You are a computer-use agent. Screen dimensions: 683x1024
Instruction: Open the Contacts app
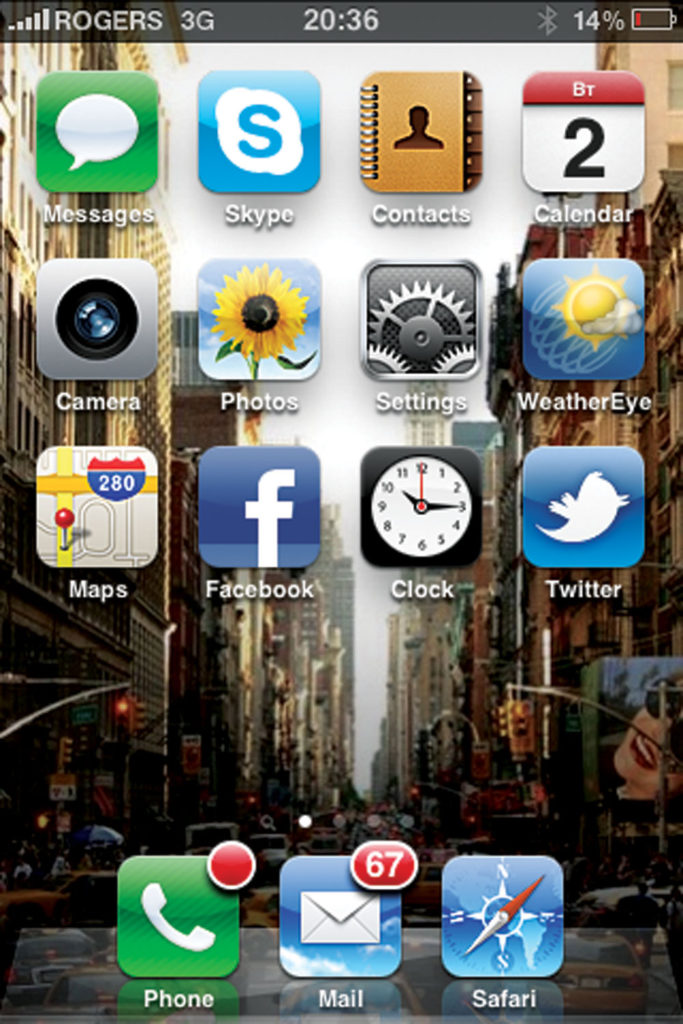pyautogui.click(x=421, y=132)
